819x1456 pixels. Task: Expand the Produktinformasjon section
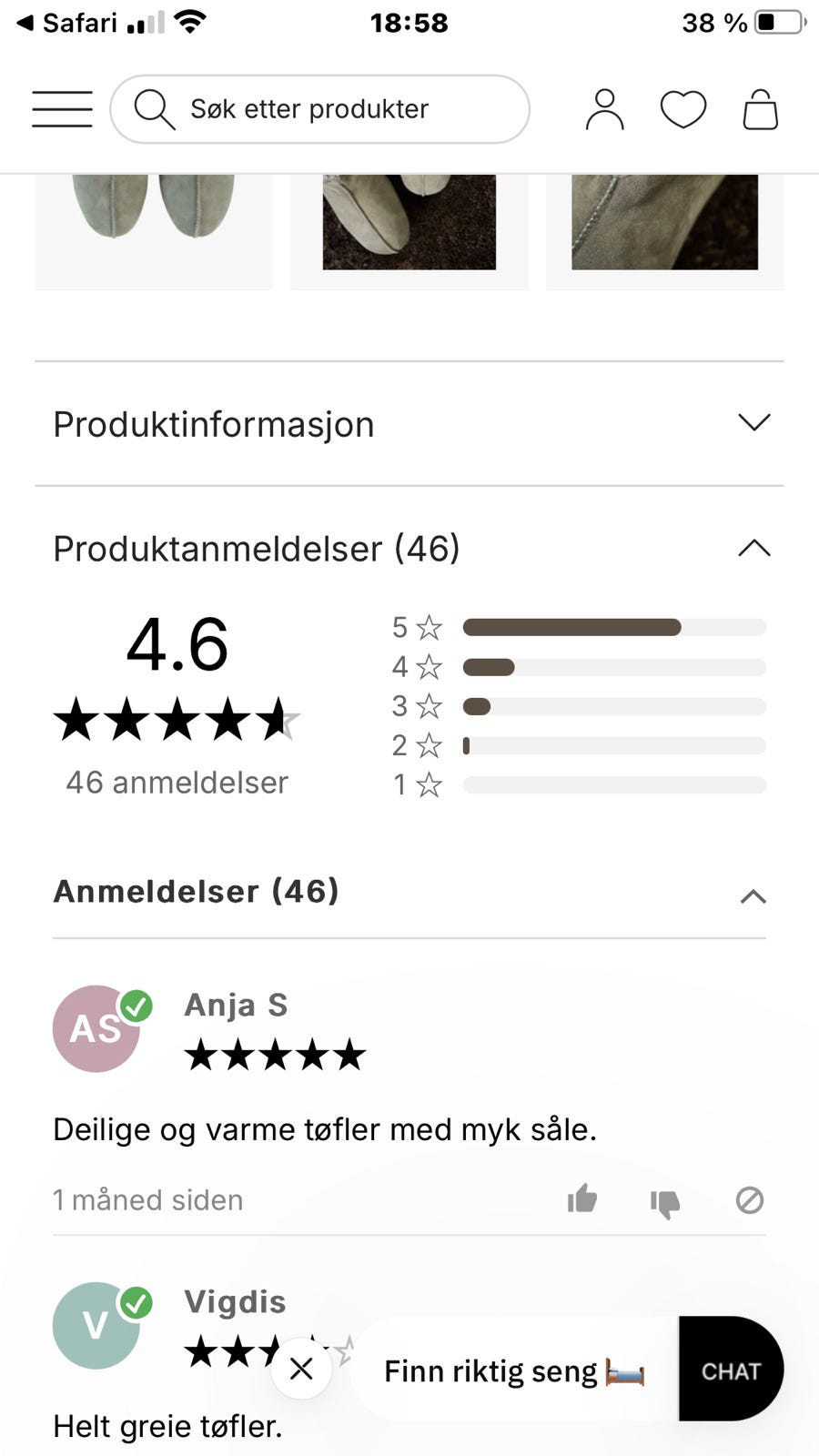(x=753, y=422)
